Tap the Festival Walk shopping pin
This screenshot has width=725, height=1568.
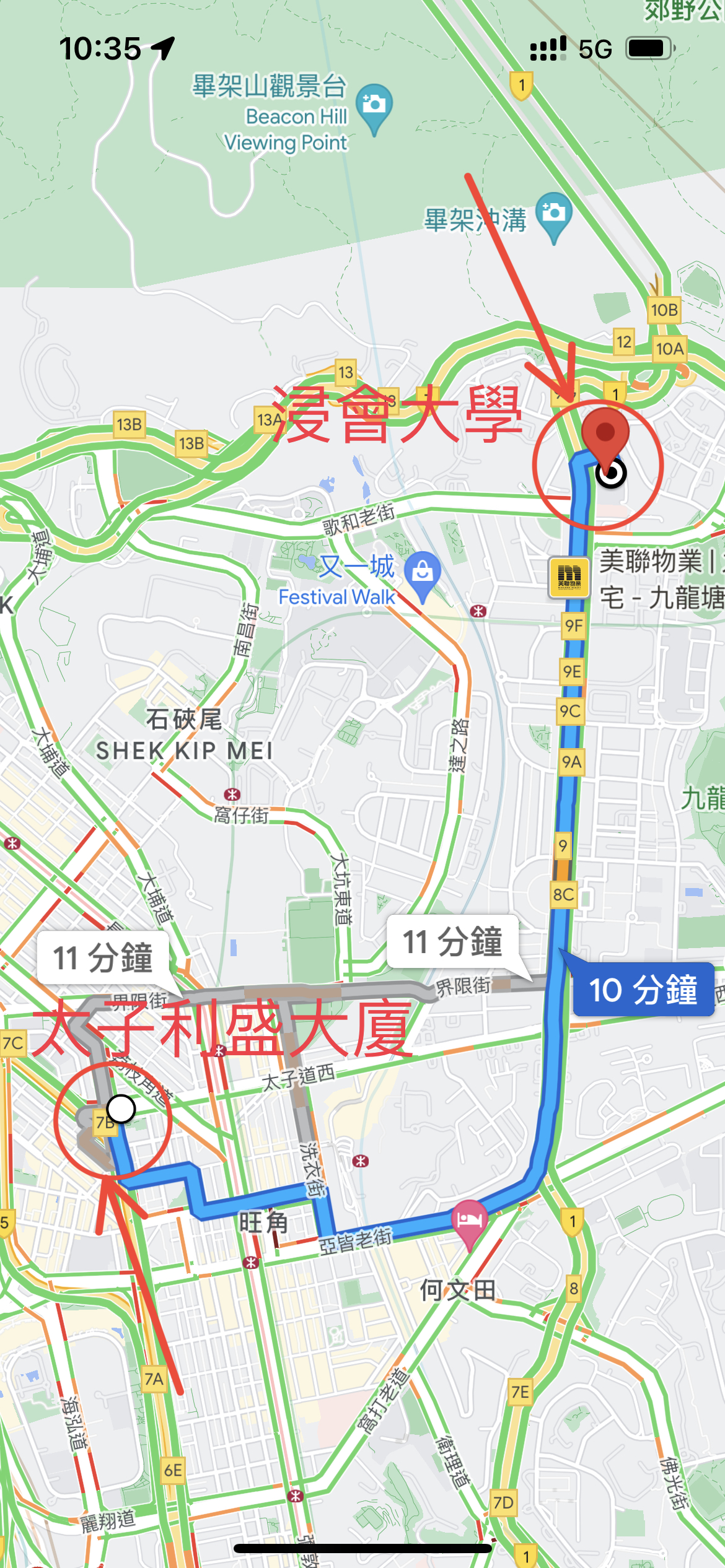pyautogui.click(x=423, y=577)
